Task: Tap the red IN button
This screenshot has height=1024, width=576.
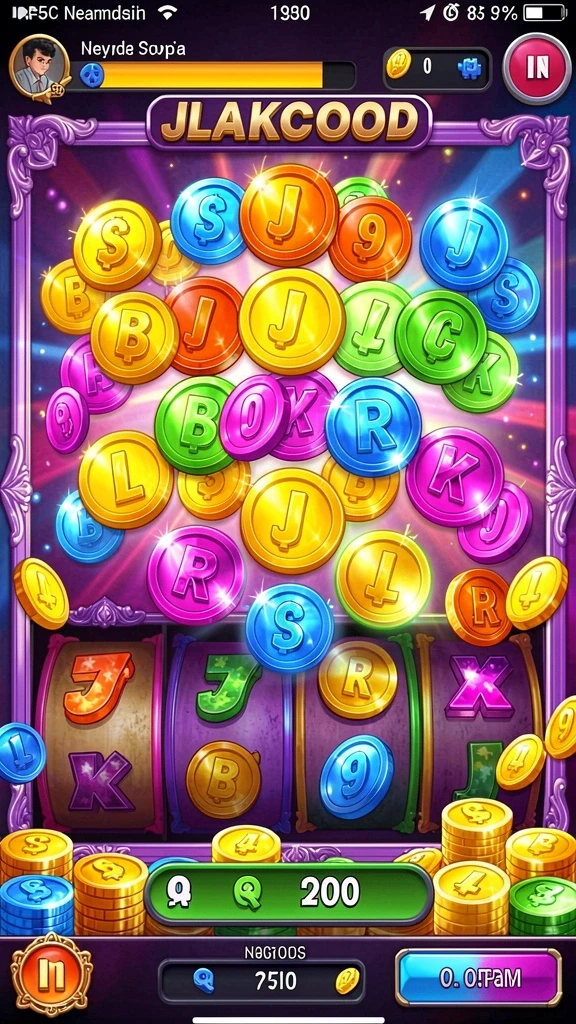Action: (537, 68)
